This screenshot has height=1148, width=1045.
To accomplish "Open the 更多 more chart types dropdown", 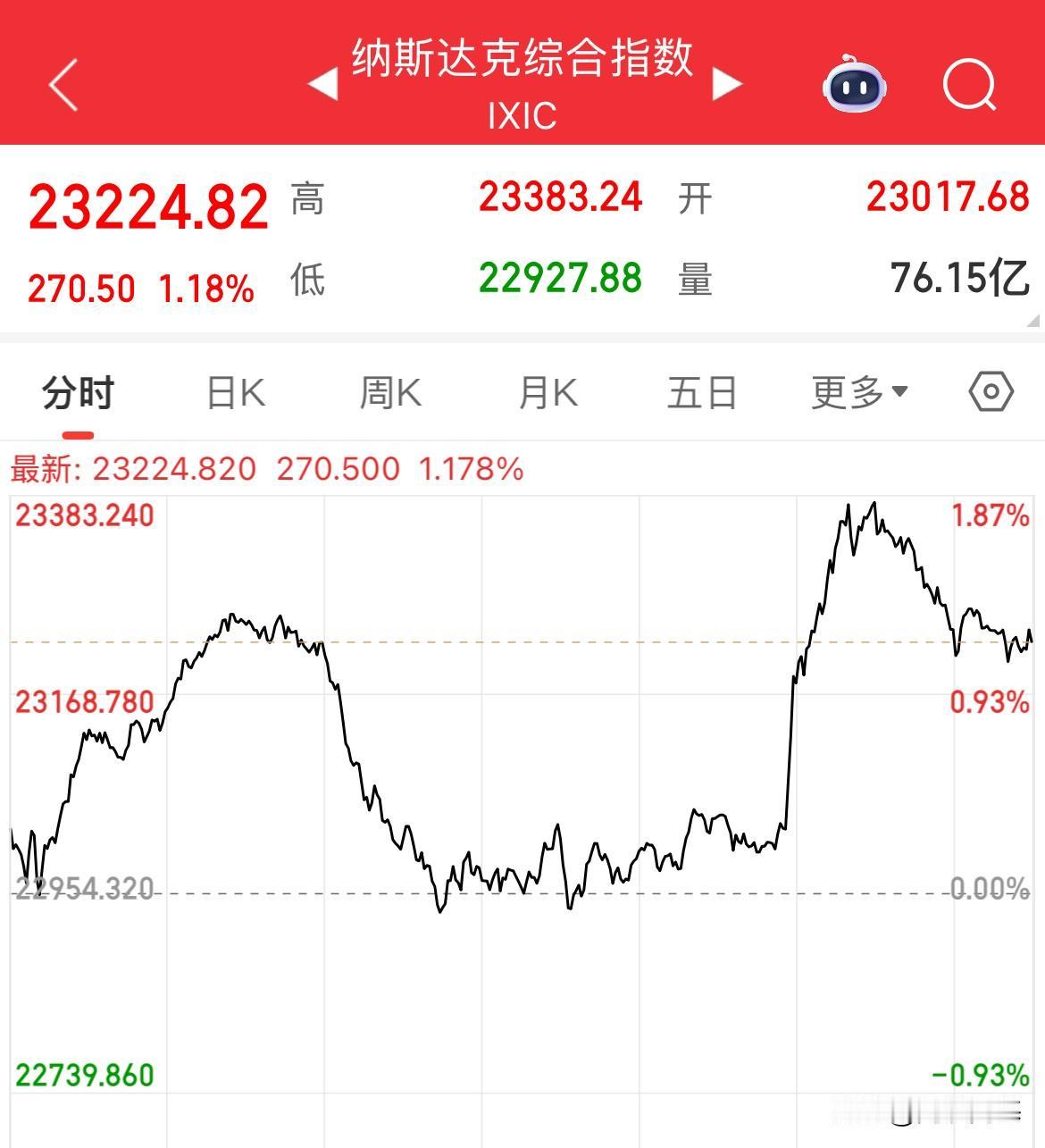I will [x=846, y=391].
